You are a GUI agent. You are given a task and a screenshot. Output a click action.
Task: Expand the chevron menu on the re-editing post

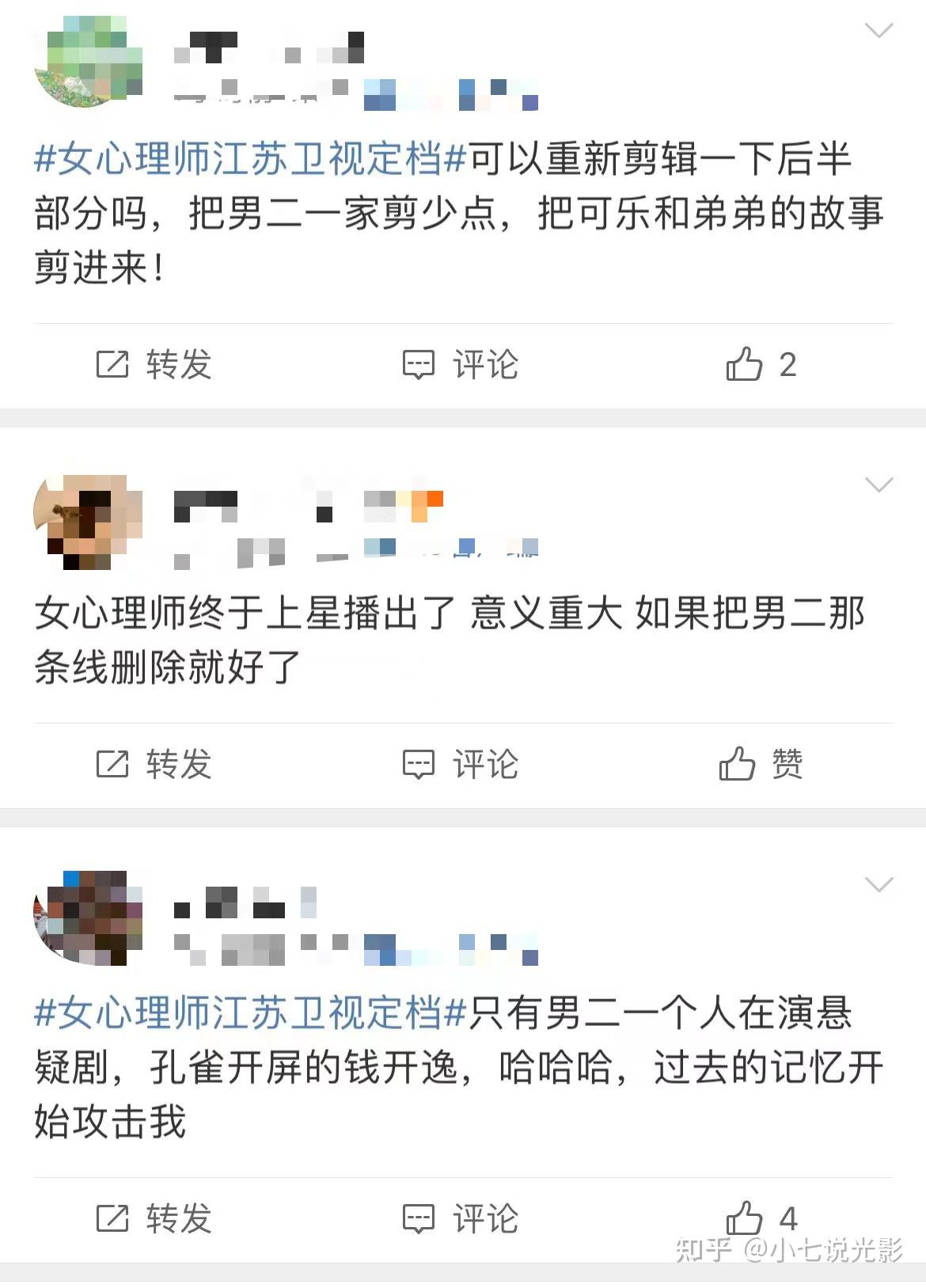[879, 31]
